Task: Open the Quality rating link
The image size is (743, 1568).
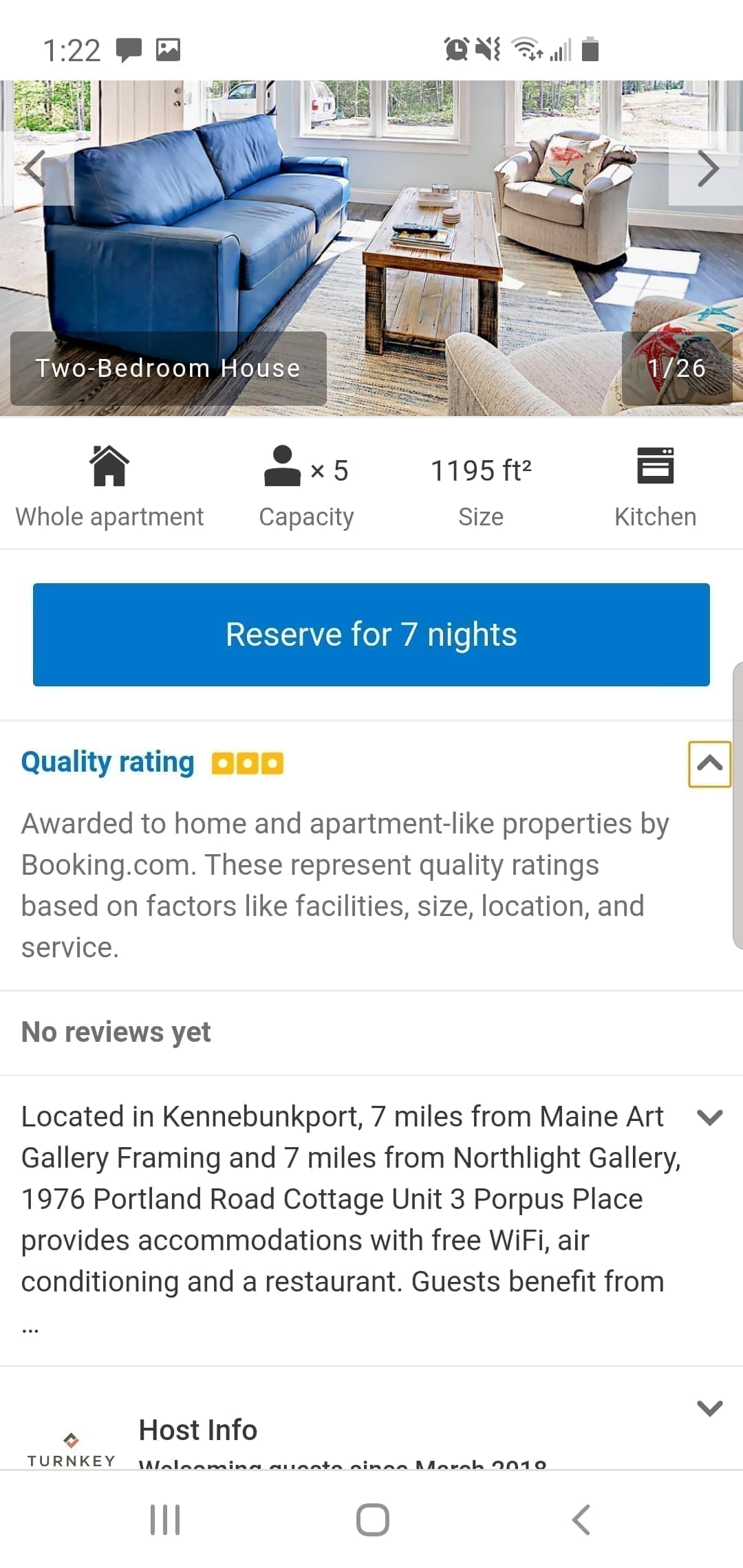Action: click(x=107, y=762)
